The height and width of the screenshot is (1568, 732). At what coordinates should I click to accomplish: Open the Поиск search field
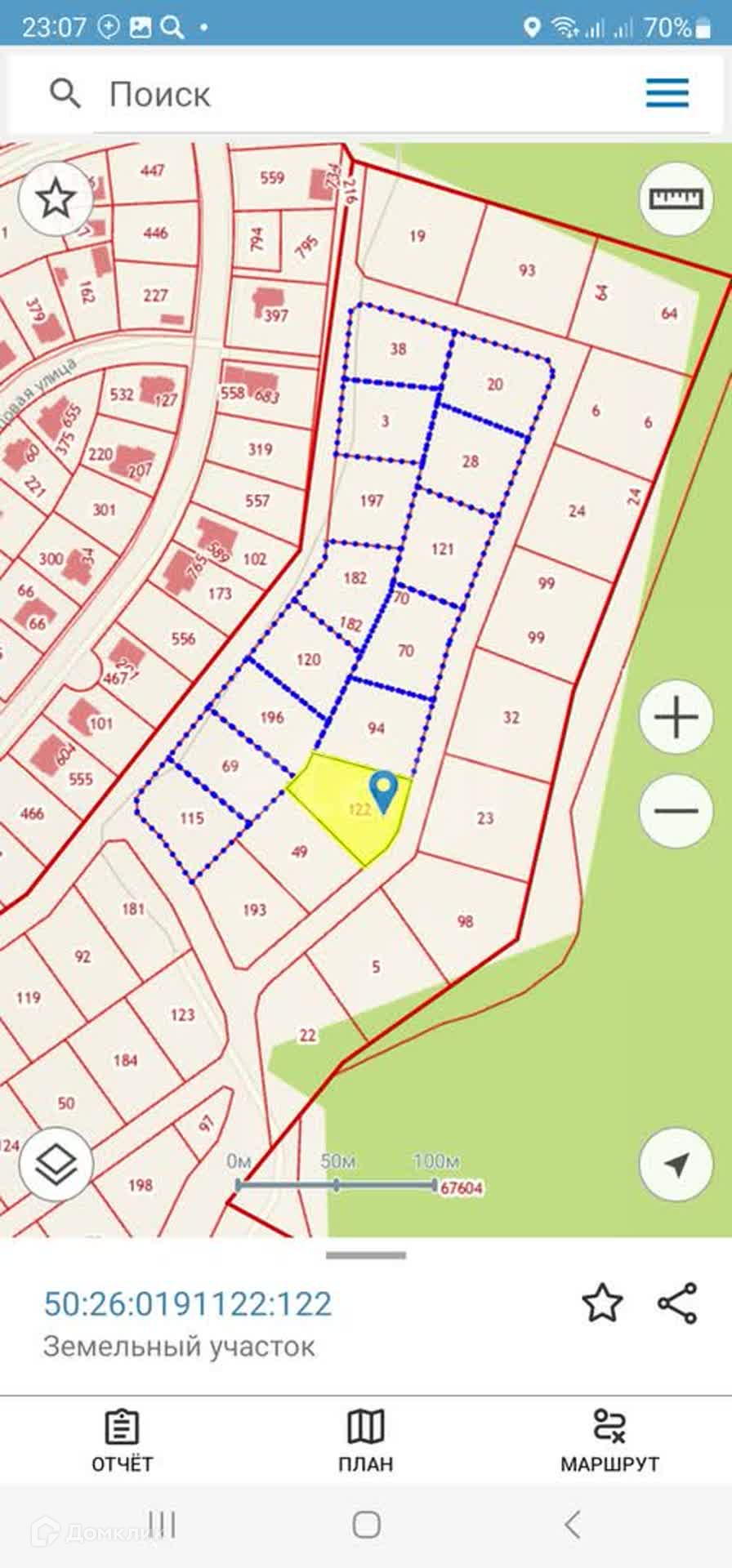pyautogui.click(x=327, y=95)
